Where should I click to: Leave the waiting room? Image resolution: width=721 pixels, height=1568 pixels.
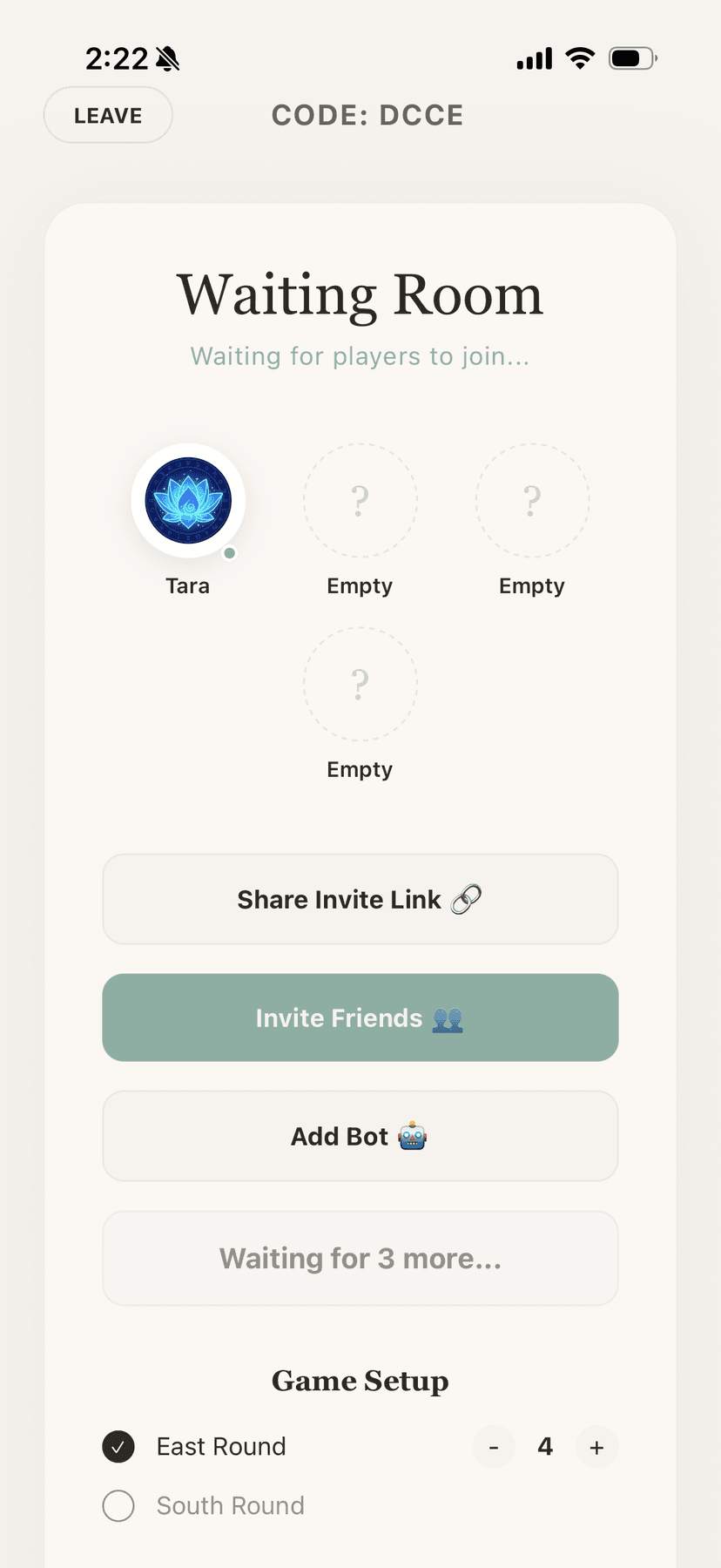pyautogui.click(x=108, y=115)
